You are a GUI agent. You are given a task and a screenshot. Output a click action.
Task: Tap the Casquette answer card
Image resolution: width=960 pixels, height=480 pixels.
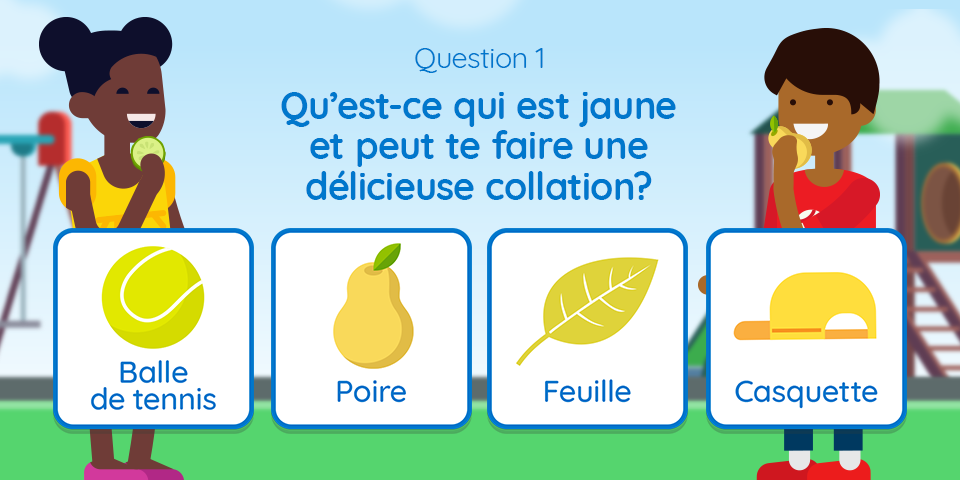click(x=806, y=328)
